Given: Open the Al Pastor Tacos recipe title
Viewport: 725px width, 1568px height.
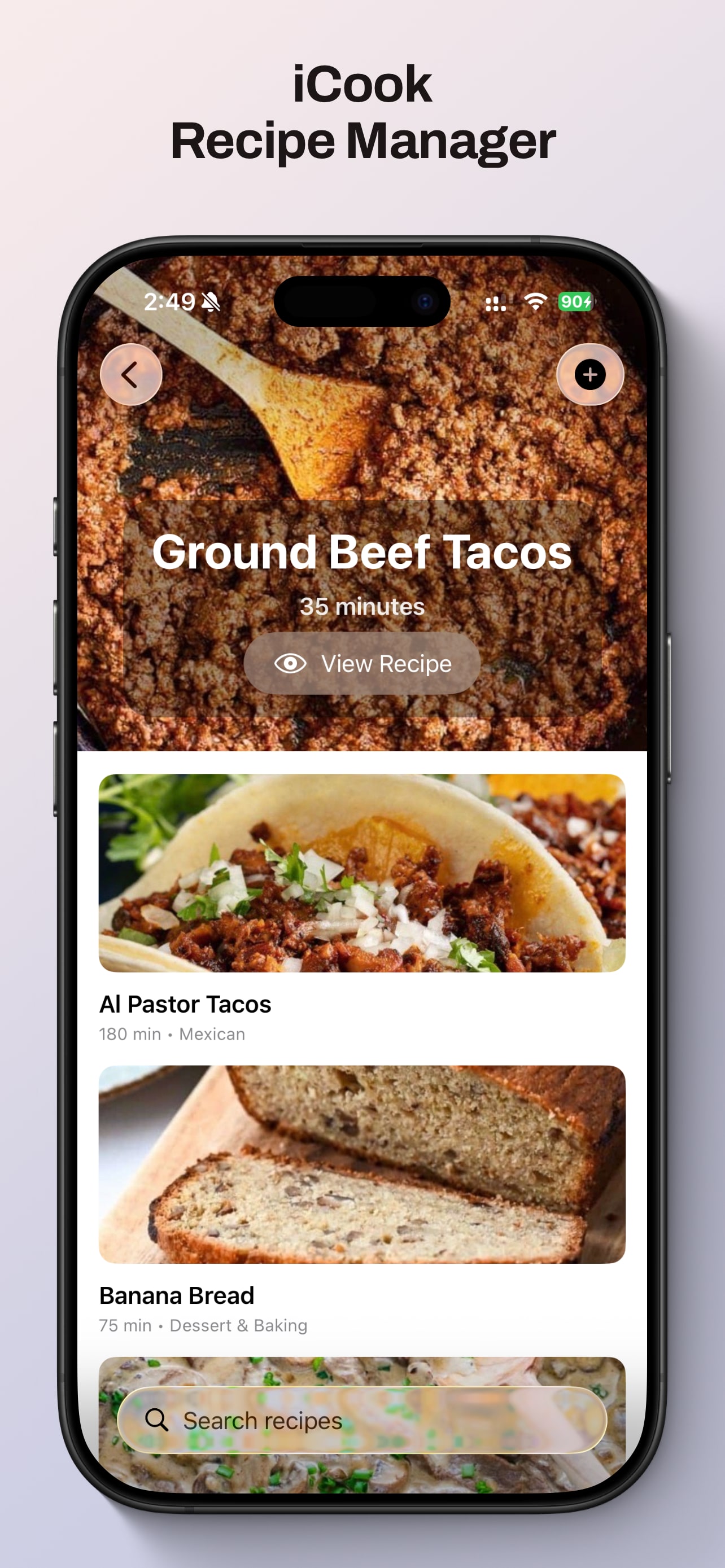Looking at the screenshot, I should click(186, 1005).
